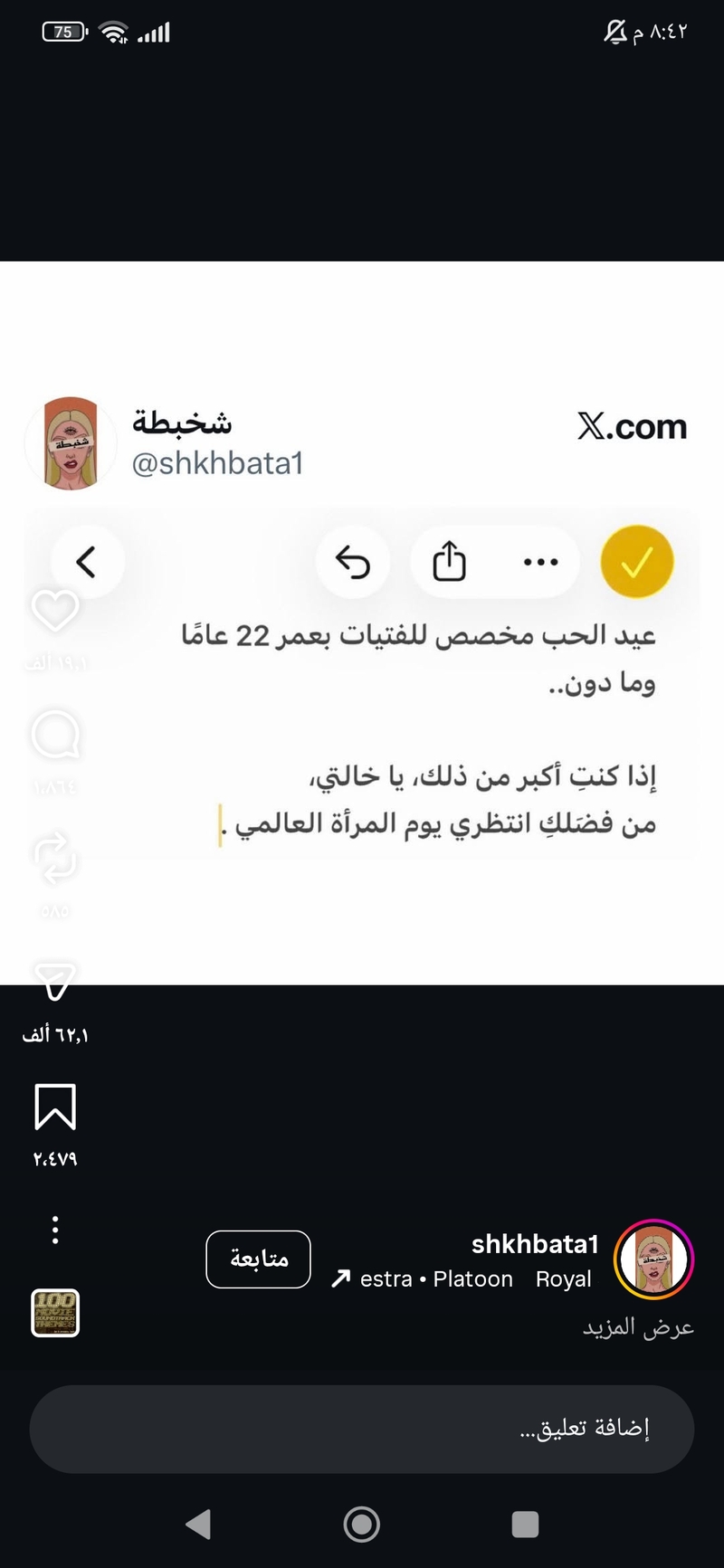724x1568 pixels.
Task: Send the reel via the paper-plane icon
Action: (x=55, y=981)
